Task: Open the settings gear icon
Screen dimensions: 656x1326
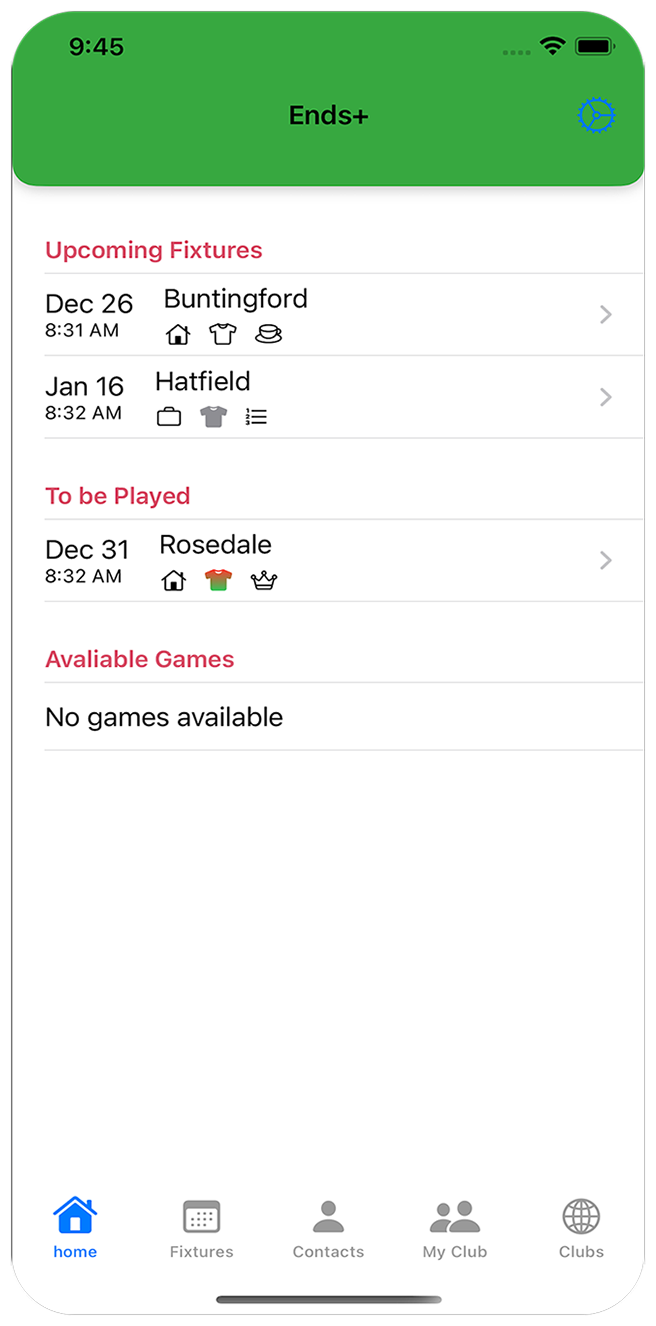Action: (596, 116)
